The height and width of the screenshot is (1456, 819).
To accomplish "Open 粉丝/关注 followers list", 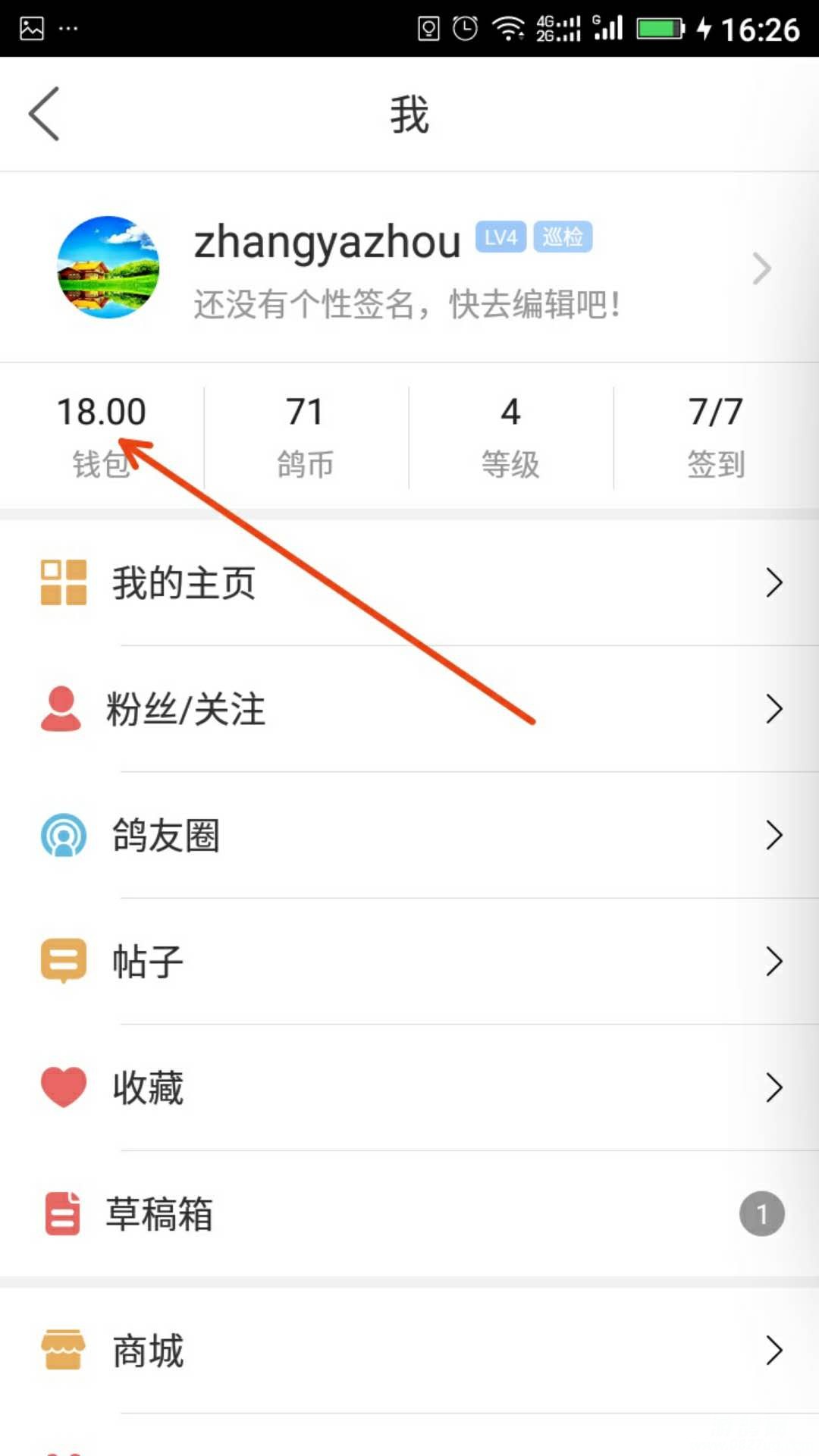I will point(409,709).
